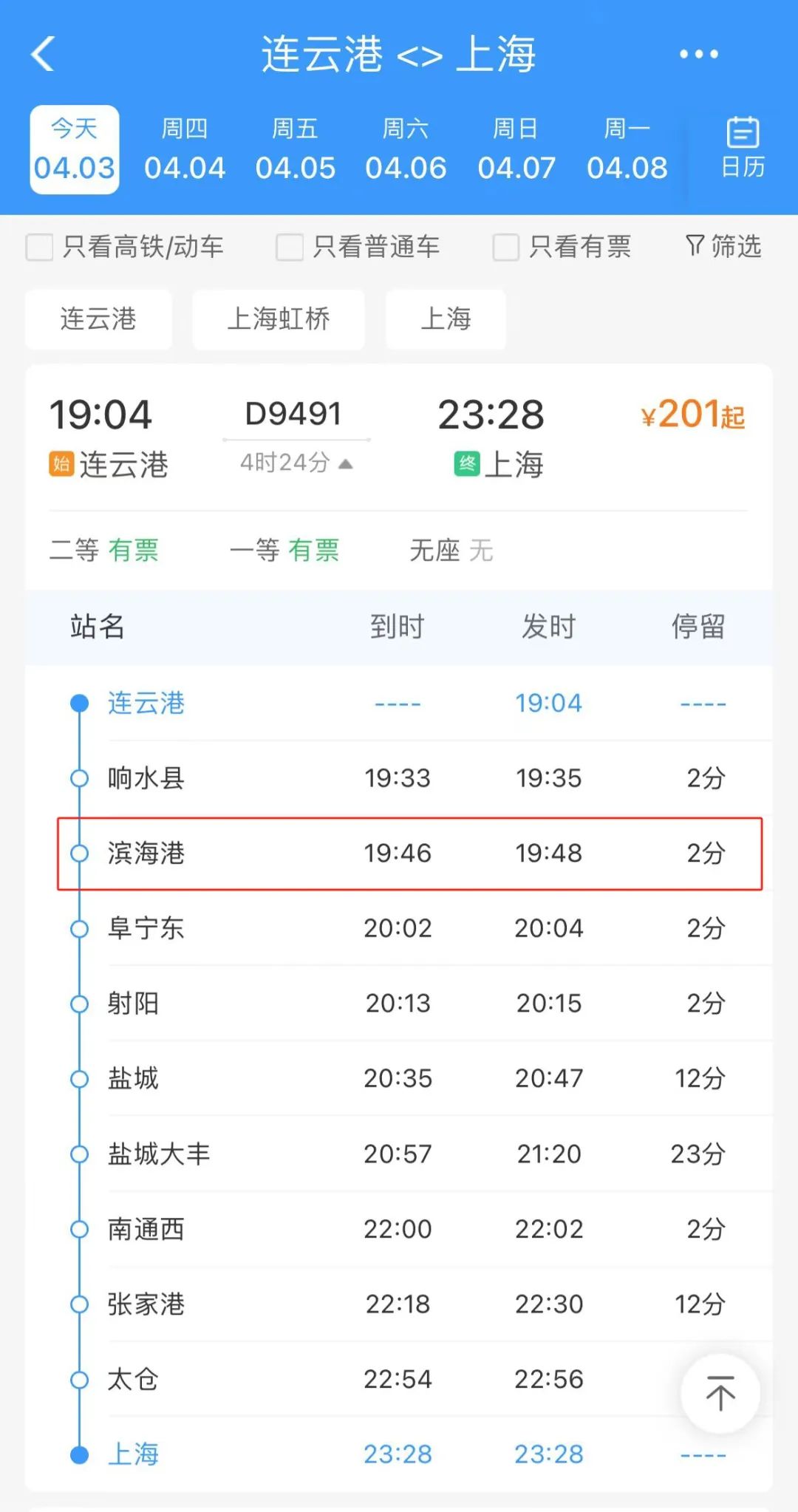
Task: Select the 周一 04.08 date
Action: (627, 149)
